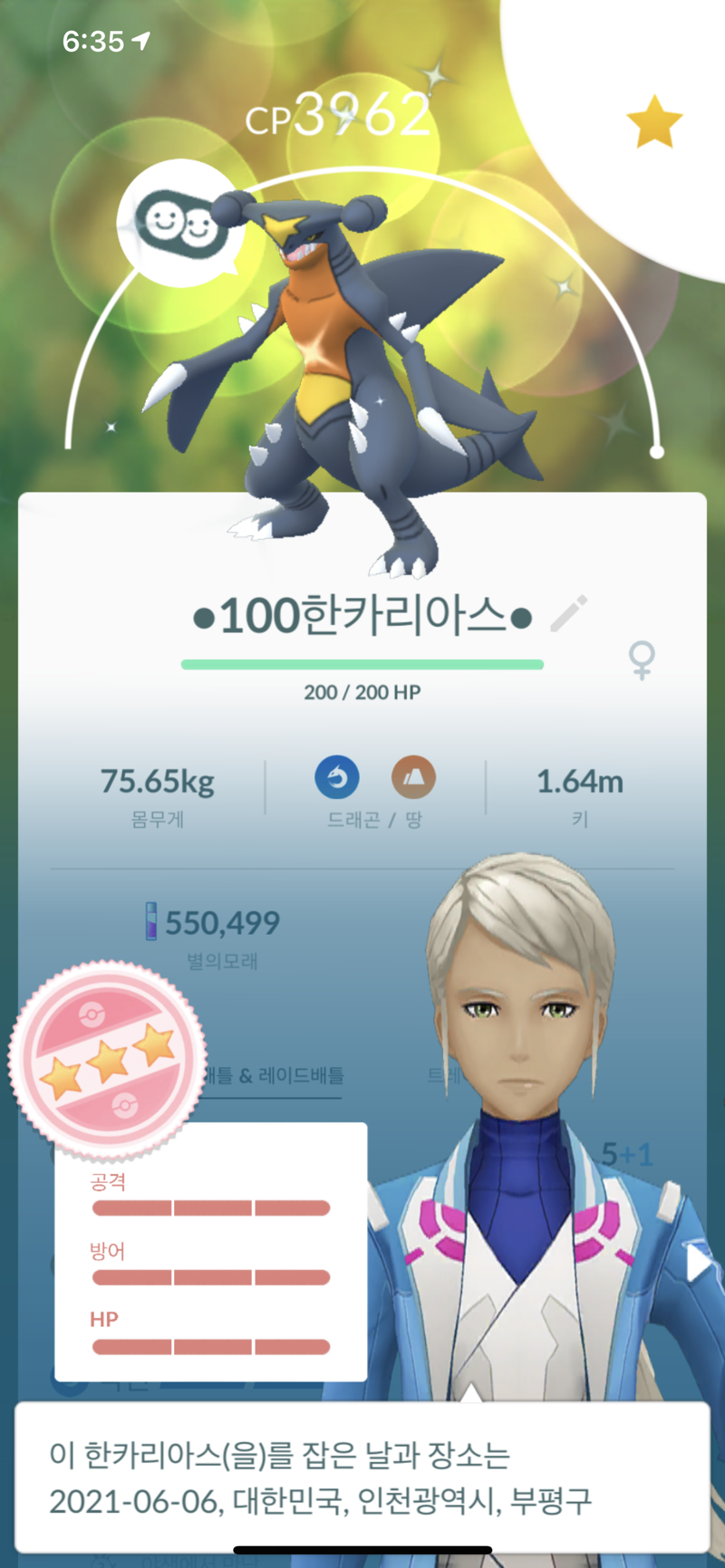The width and height of the screenshot is (725, 1568).
Task: Toggle the favorite star icon
Action: [653, 122]
